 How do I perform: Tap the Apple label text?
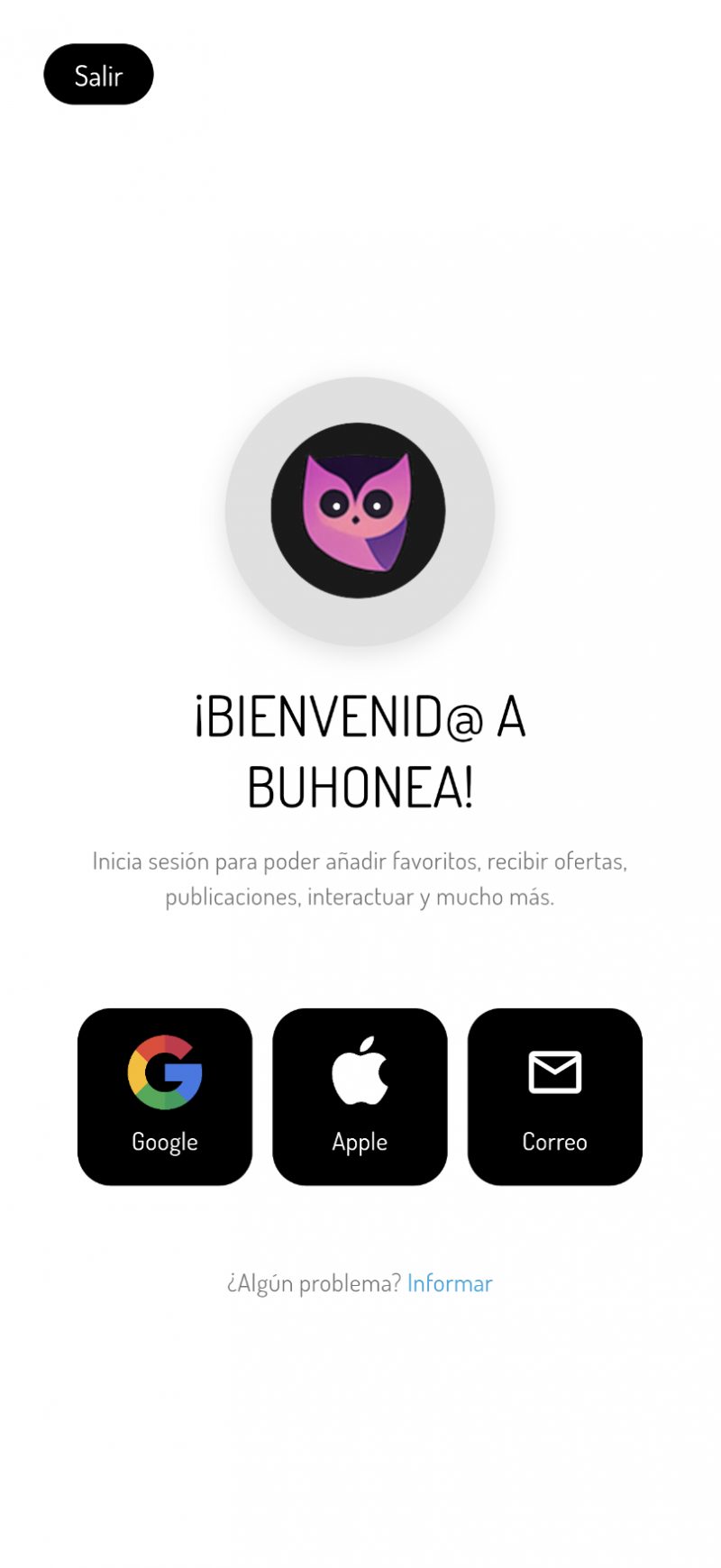pyautogui.click(x=360, y=1142)
